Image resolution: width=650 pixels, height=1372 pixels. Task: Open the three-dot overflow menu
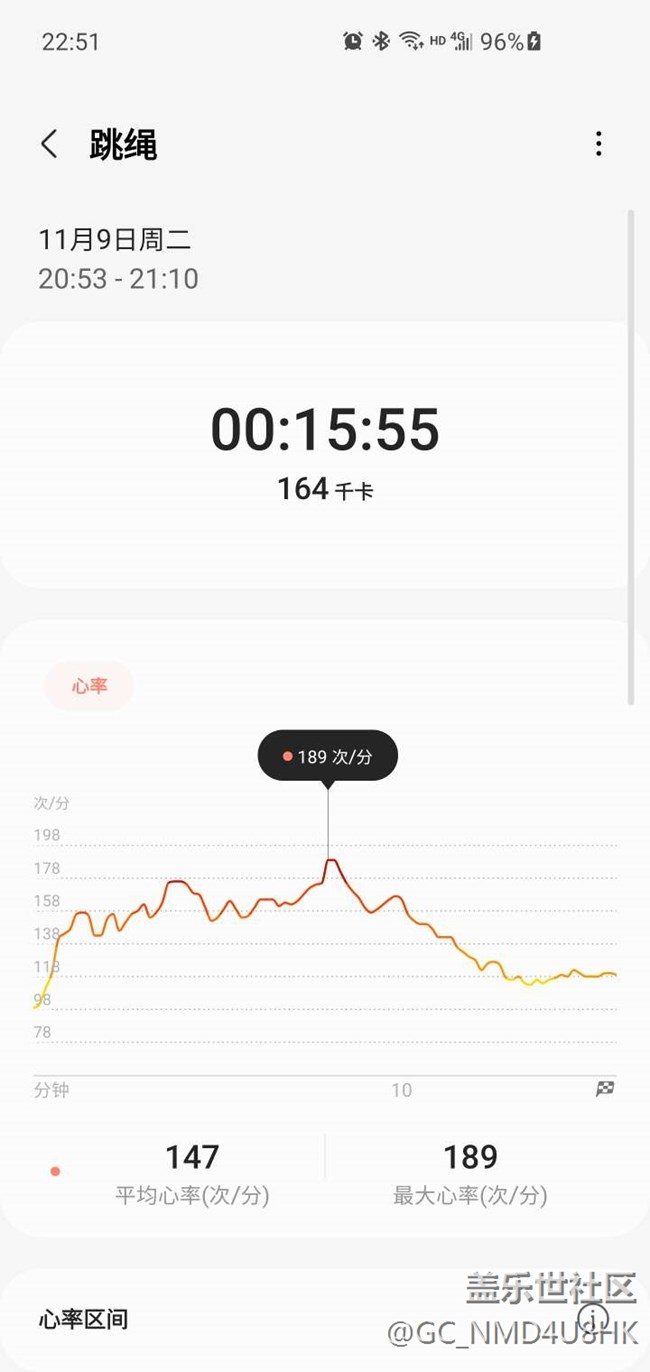(598, 144)
